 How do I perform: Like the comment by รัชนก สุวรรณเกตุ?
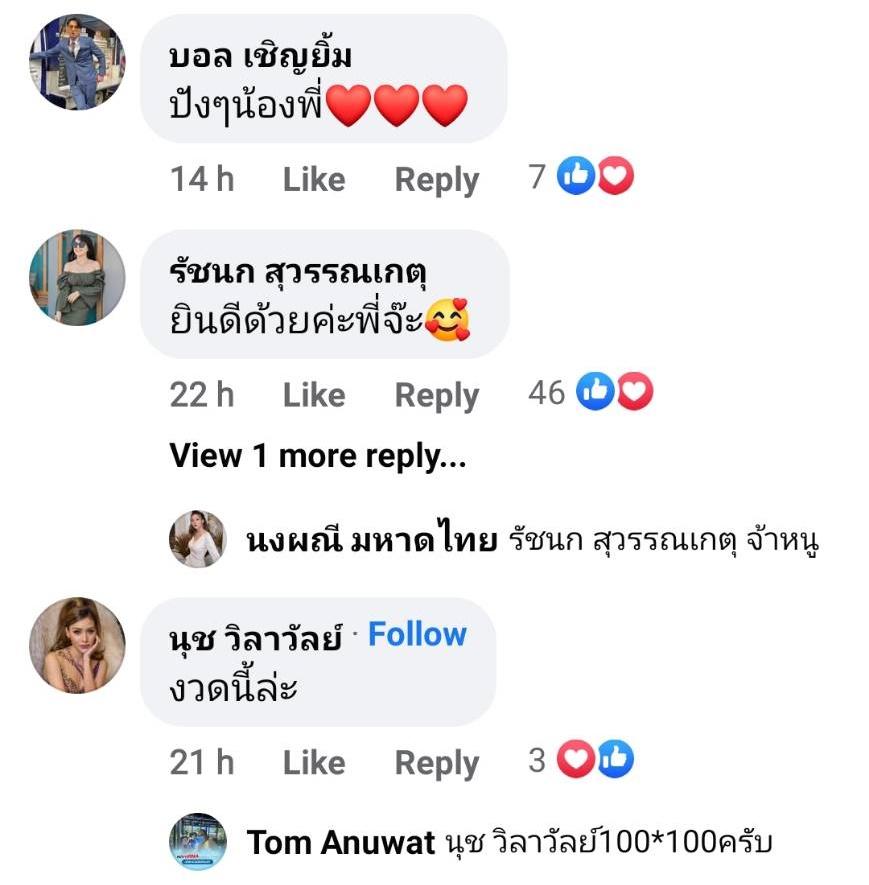tap(313, 395)
